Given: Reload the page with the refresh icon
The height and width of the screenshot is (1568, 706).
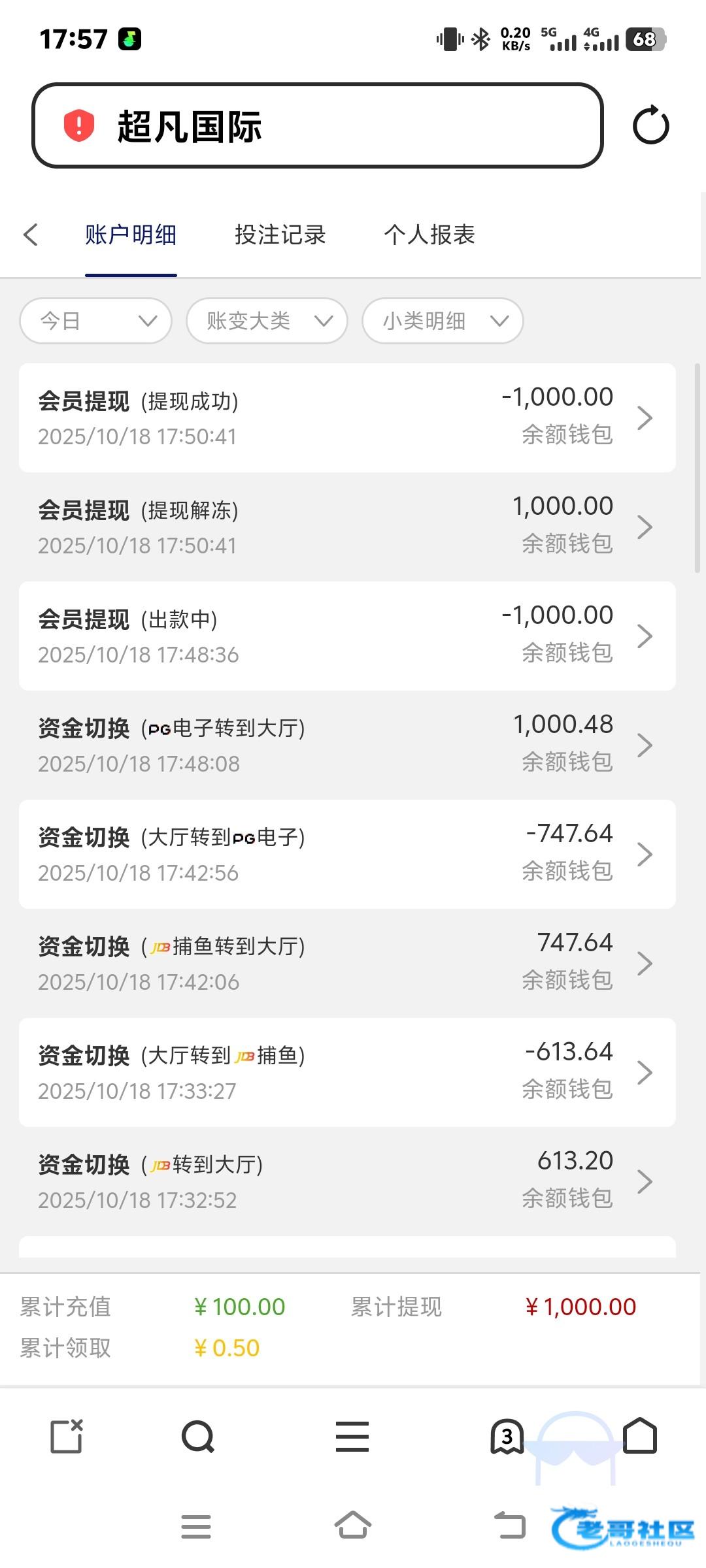Looking at the screenshot, I should click(x=650, y=125).
